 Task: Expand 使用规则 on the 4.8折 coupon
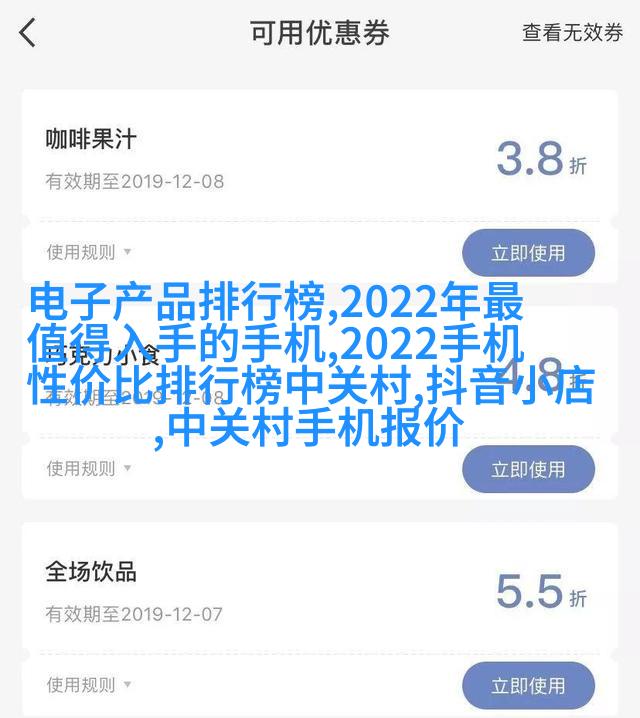click(88, 468)
